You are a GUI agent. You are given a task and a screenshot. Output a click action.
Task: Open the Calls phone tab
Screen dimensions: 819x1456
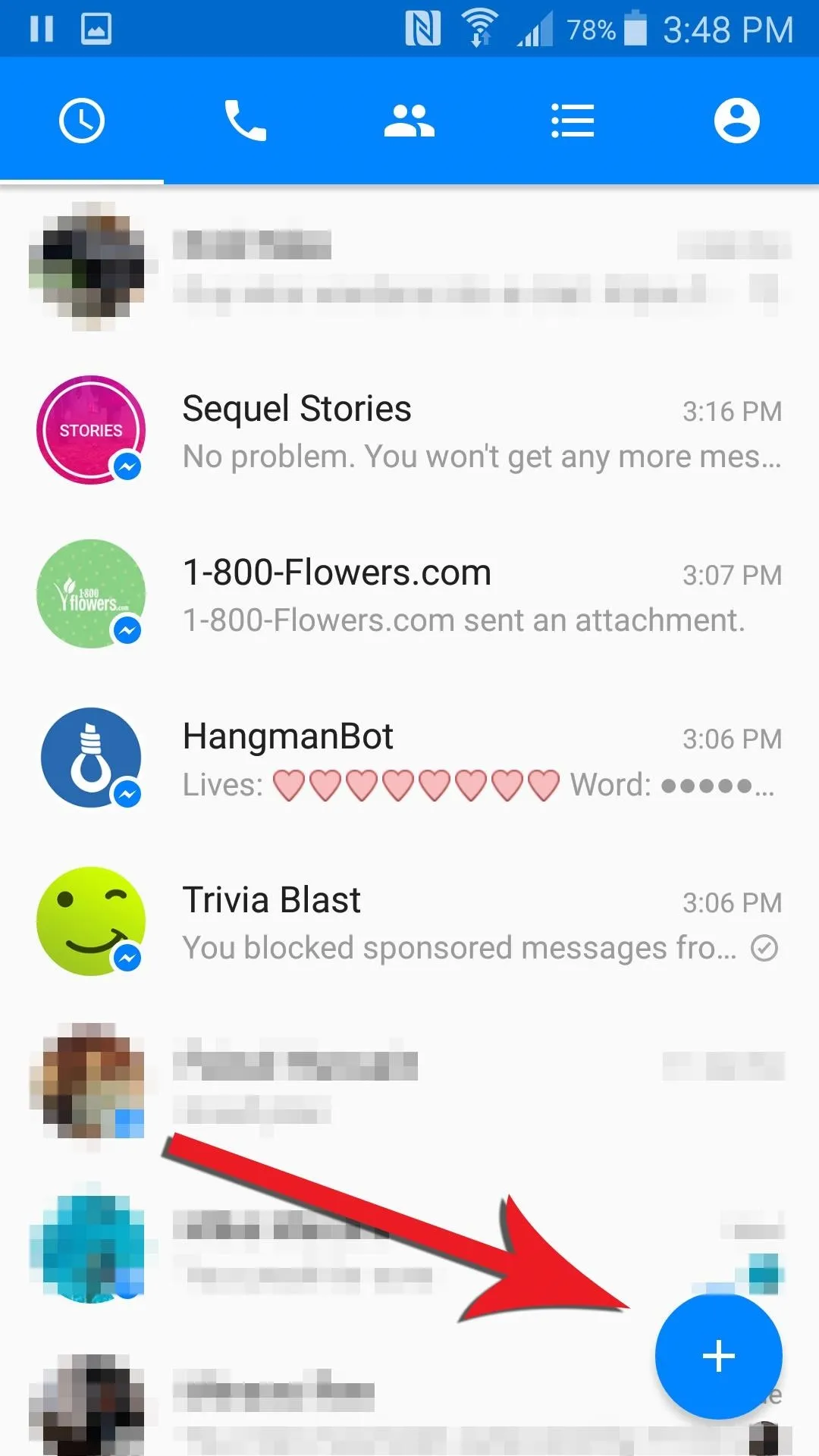click(x=246, y=121)
